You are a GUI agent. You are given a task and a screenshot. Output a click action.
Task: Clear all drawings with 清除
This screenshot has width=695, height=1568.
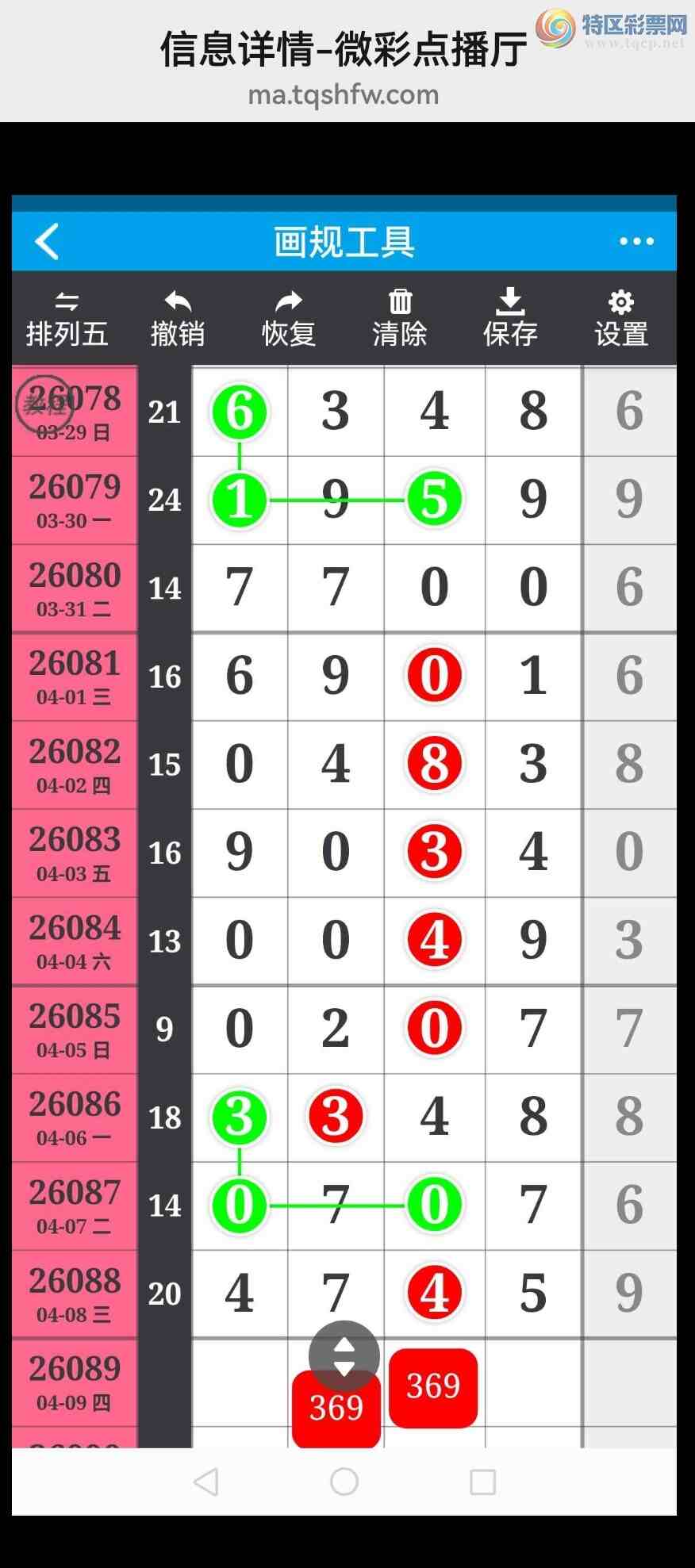(x=400, y=319)
